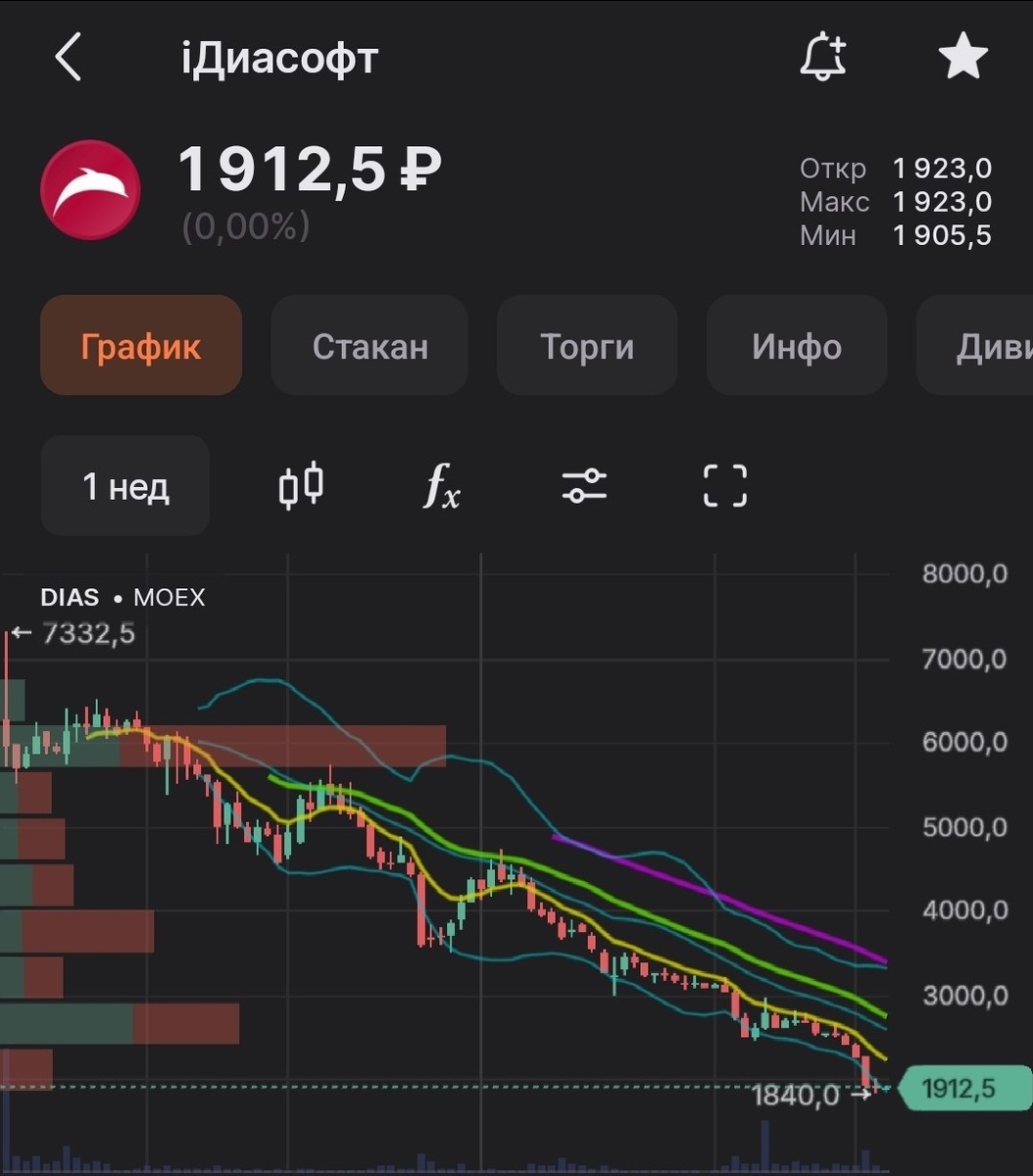The image size is (1033, 1176).
Task: Change the chart type via candlestick icon
Action: point(302,486)
